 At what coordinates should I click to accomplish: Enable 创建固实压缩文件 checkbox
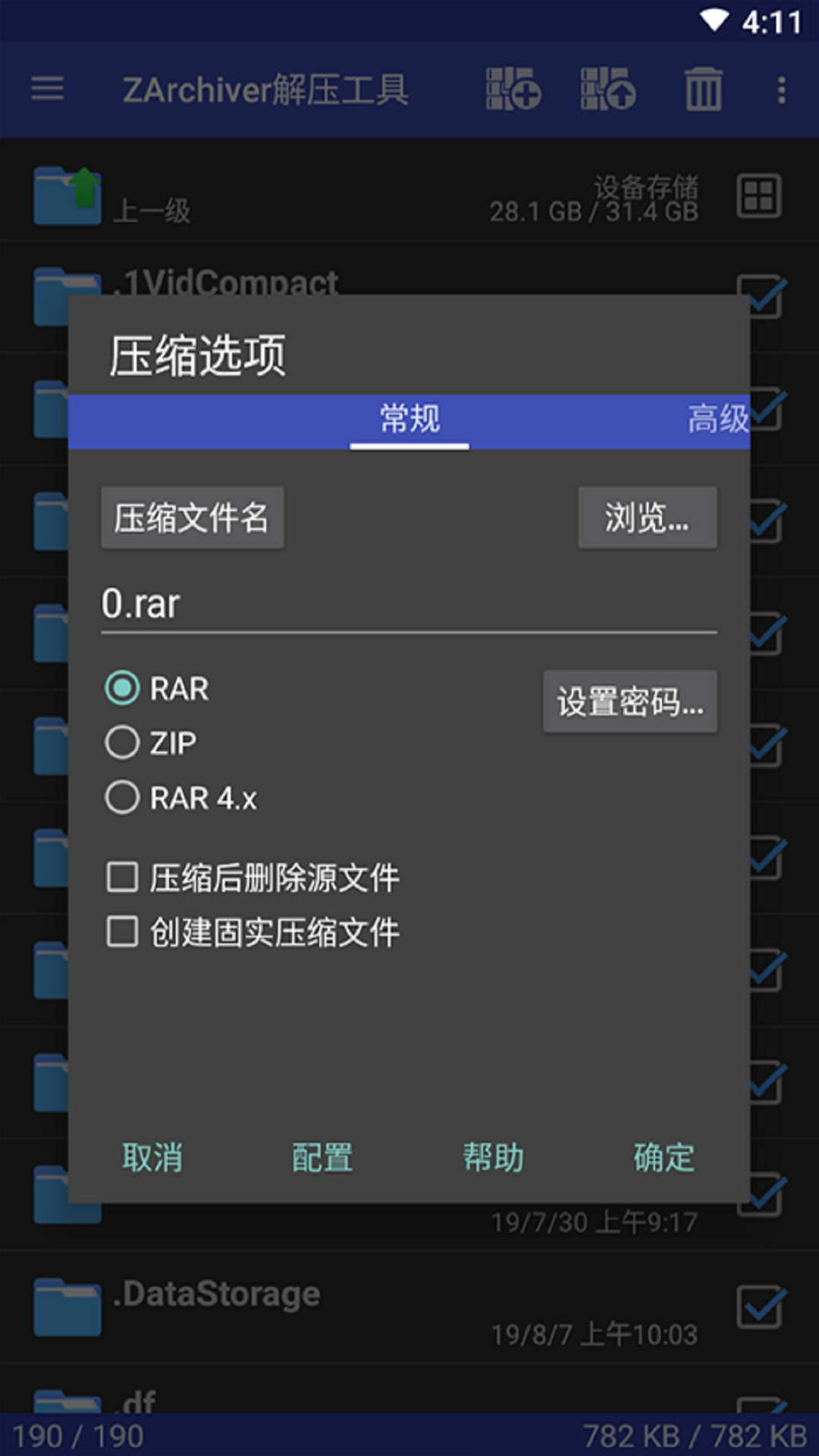point(123,932)
